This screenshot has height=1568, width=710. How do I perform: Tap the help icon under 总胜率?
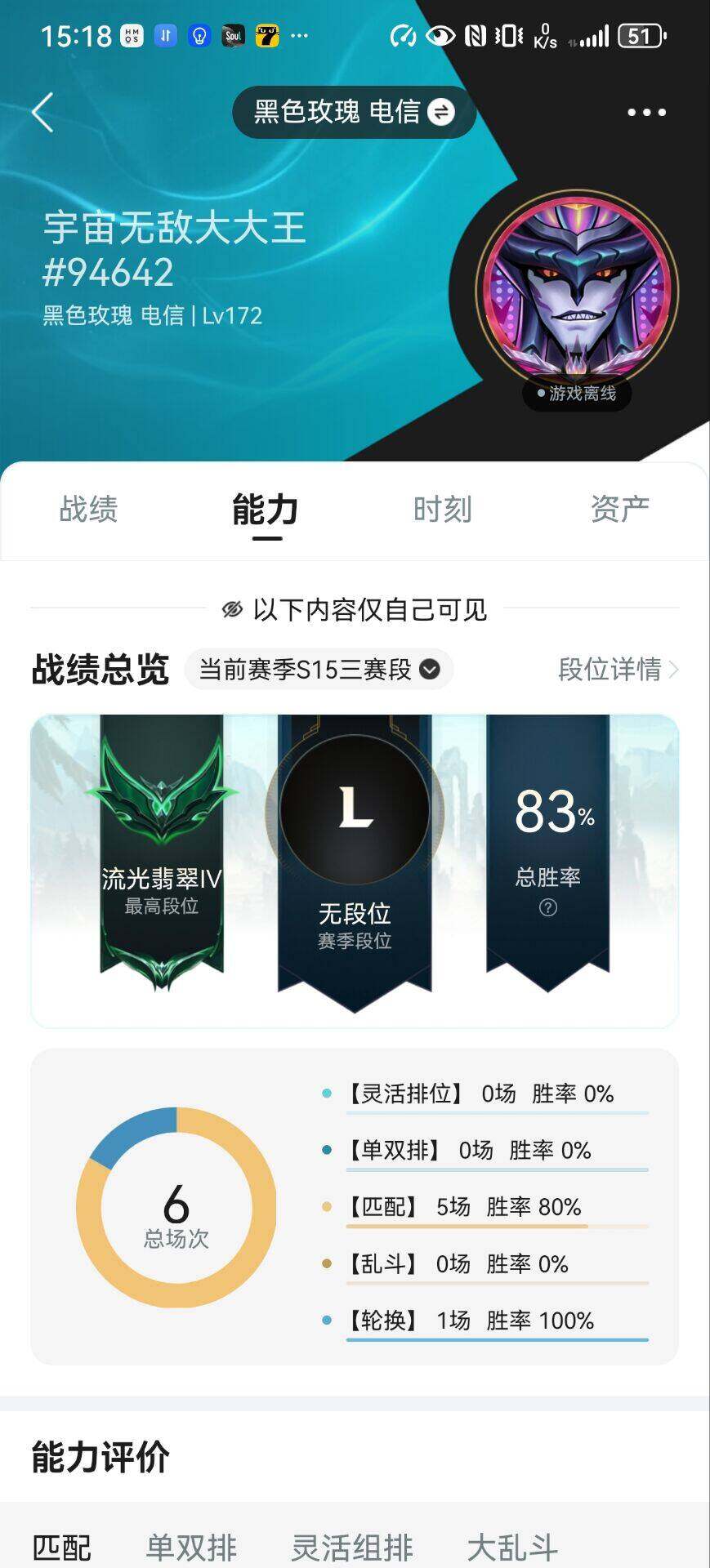[x=548, y=908]
